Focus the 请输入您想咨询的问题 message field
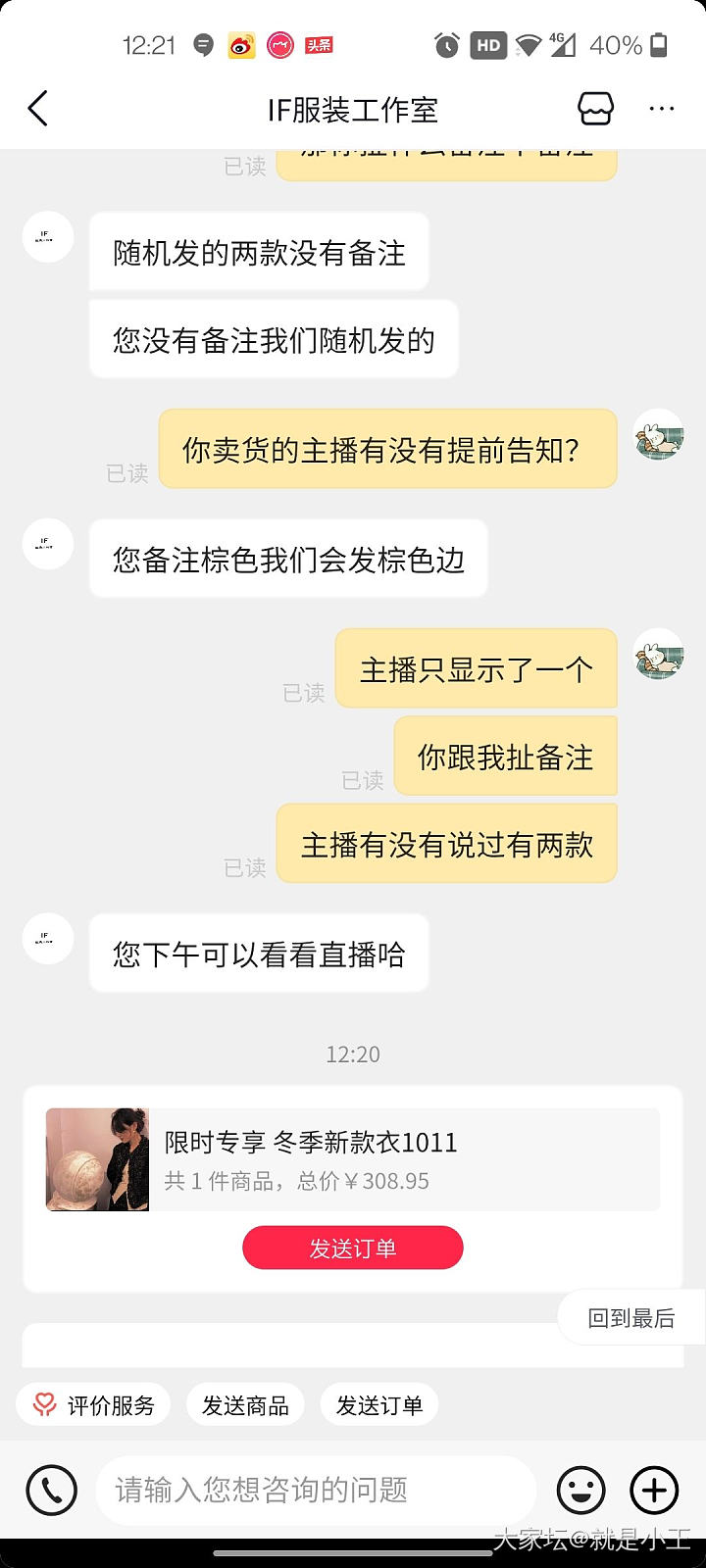Viewport: 706px width, 1568px height. pyautogui.click(x=314, y=1490)
